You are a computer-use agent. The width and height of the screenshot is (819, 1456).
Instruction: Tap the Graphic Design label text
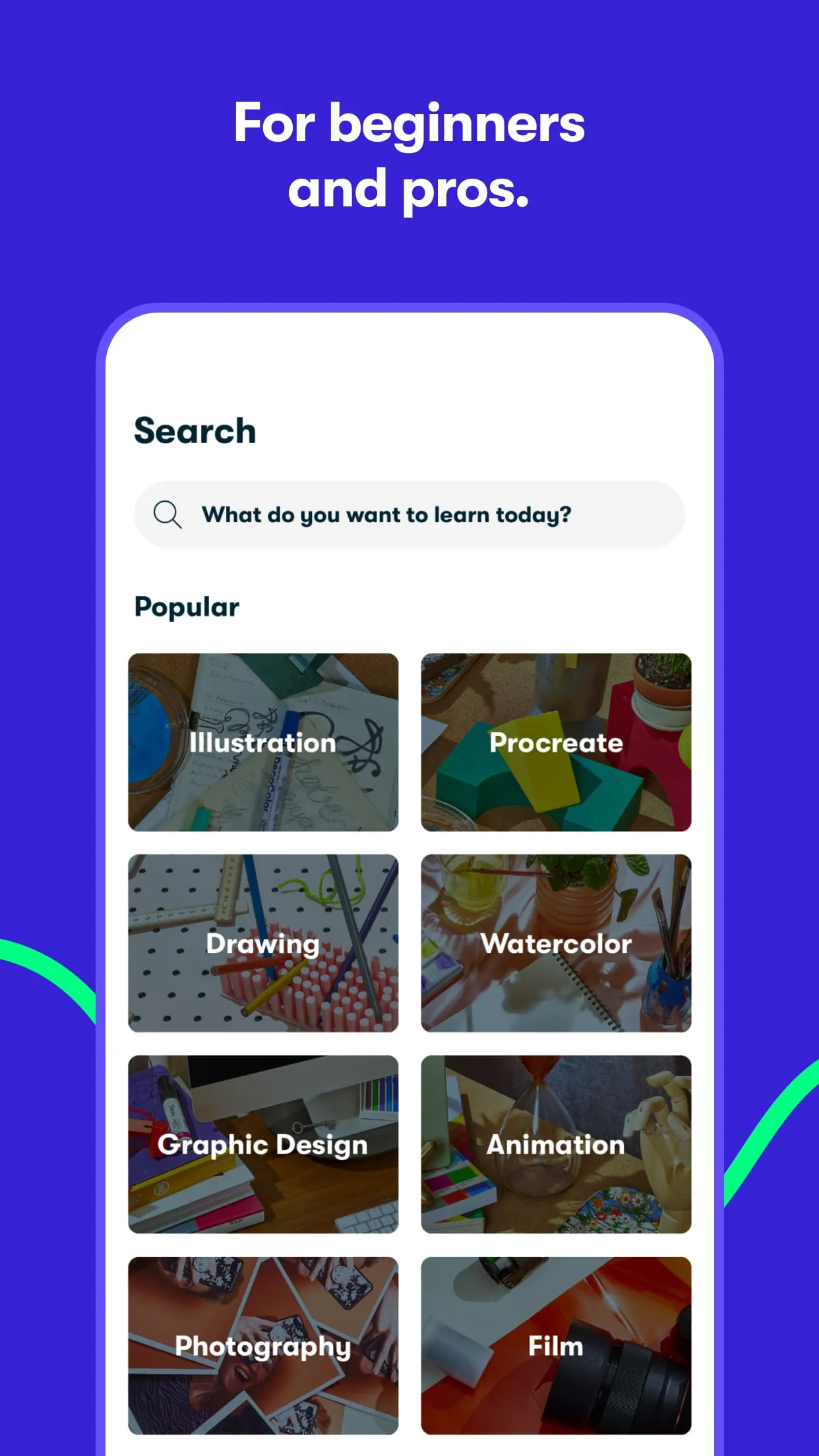coord(263,1145)
